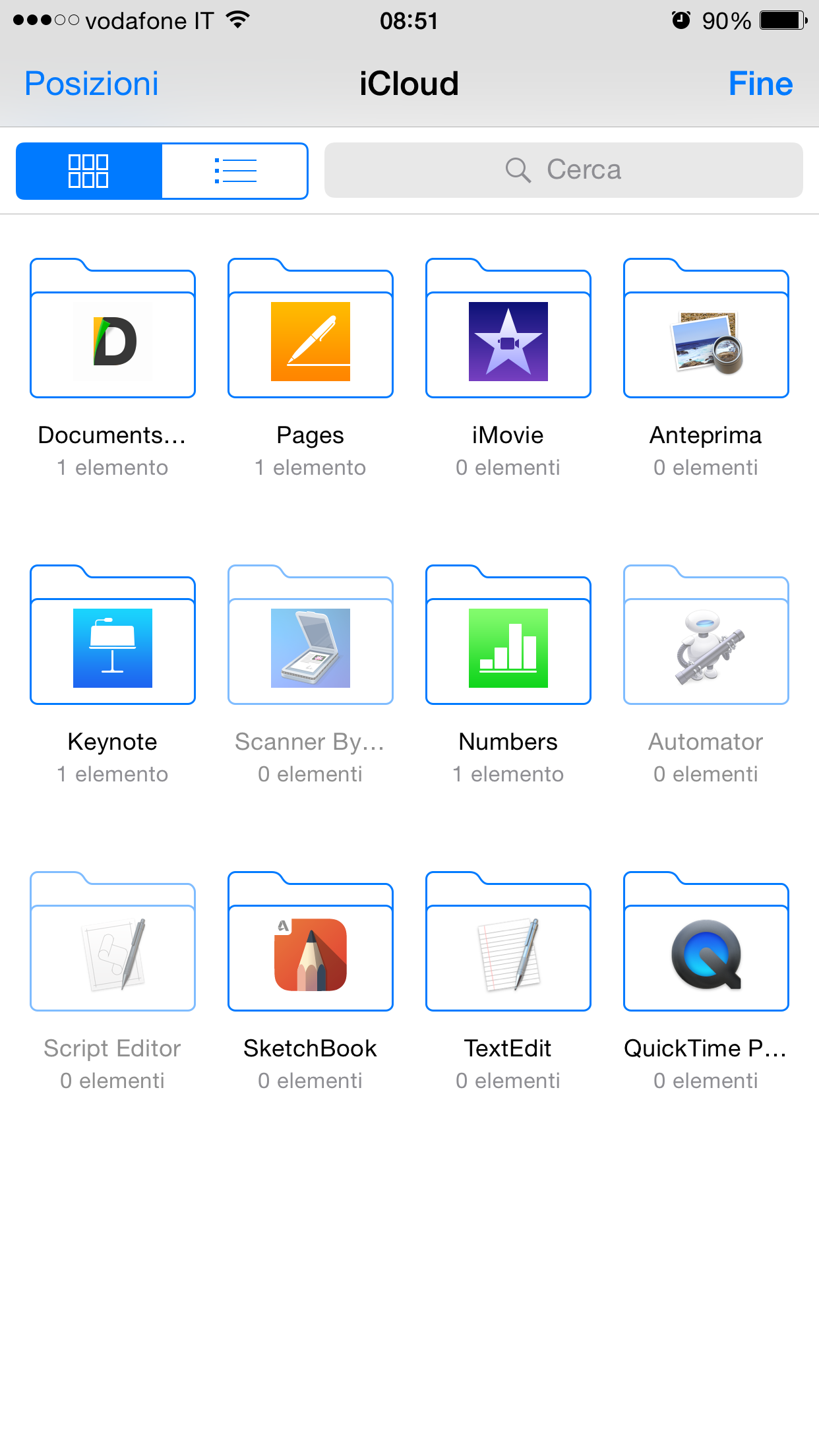Go back to Posizioni

point(92,84)
